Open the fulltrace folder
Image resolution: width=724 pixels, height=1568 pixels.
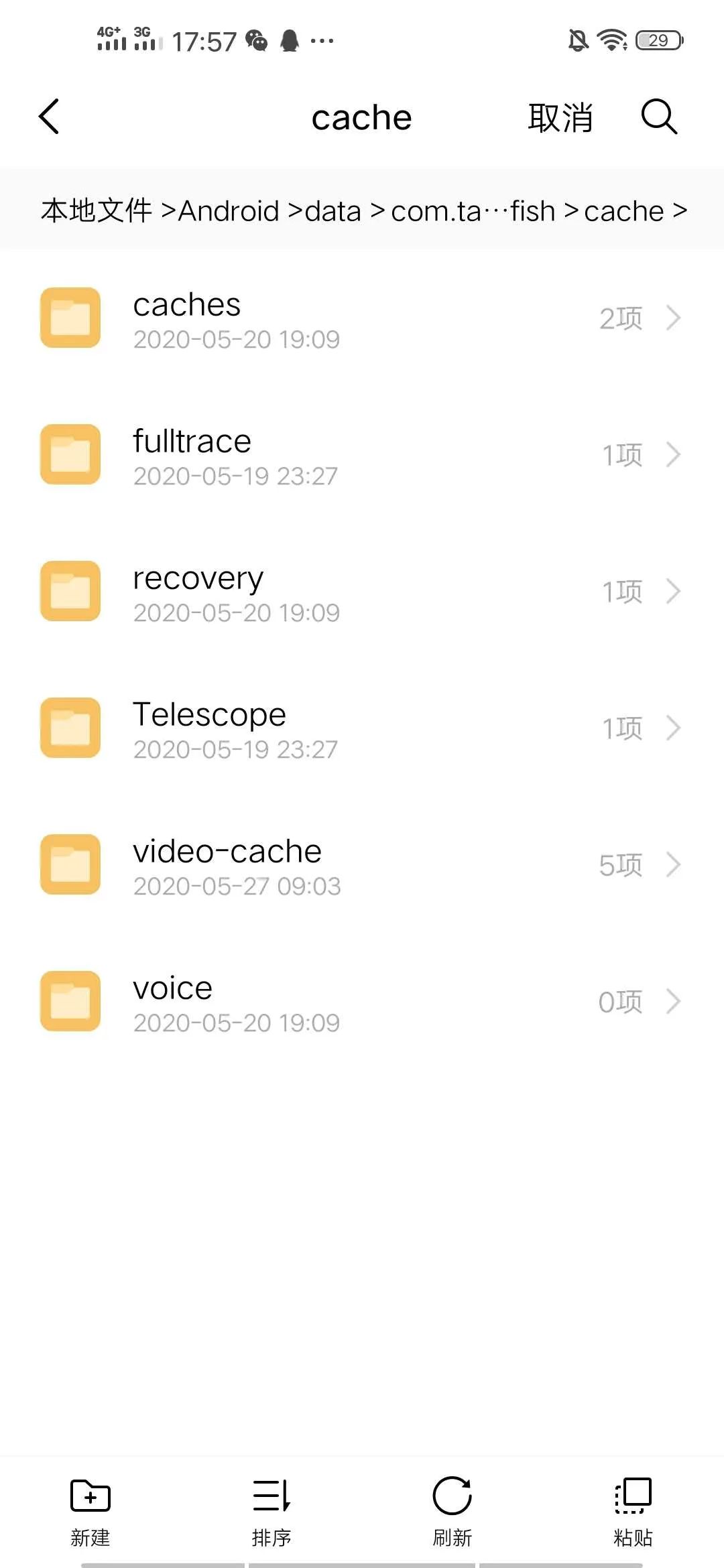tap(362, 455)
